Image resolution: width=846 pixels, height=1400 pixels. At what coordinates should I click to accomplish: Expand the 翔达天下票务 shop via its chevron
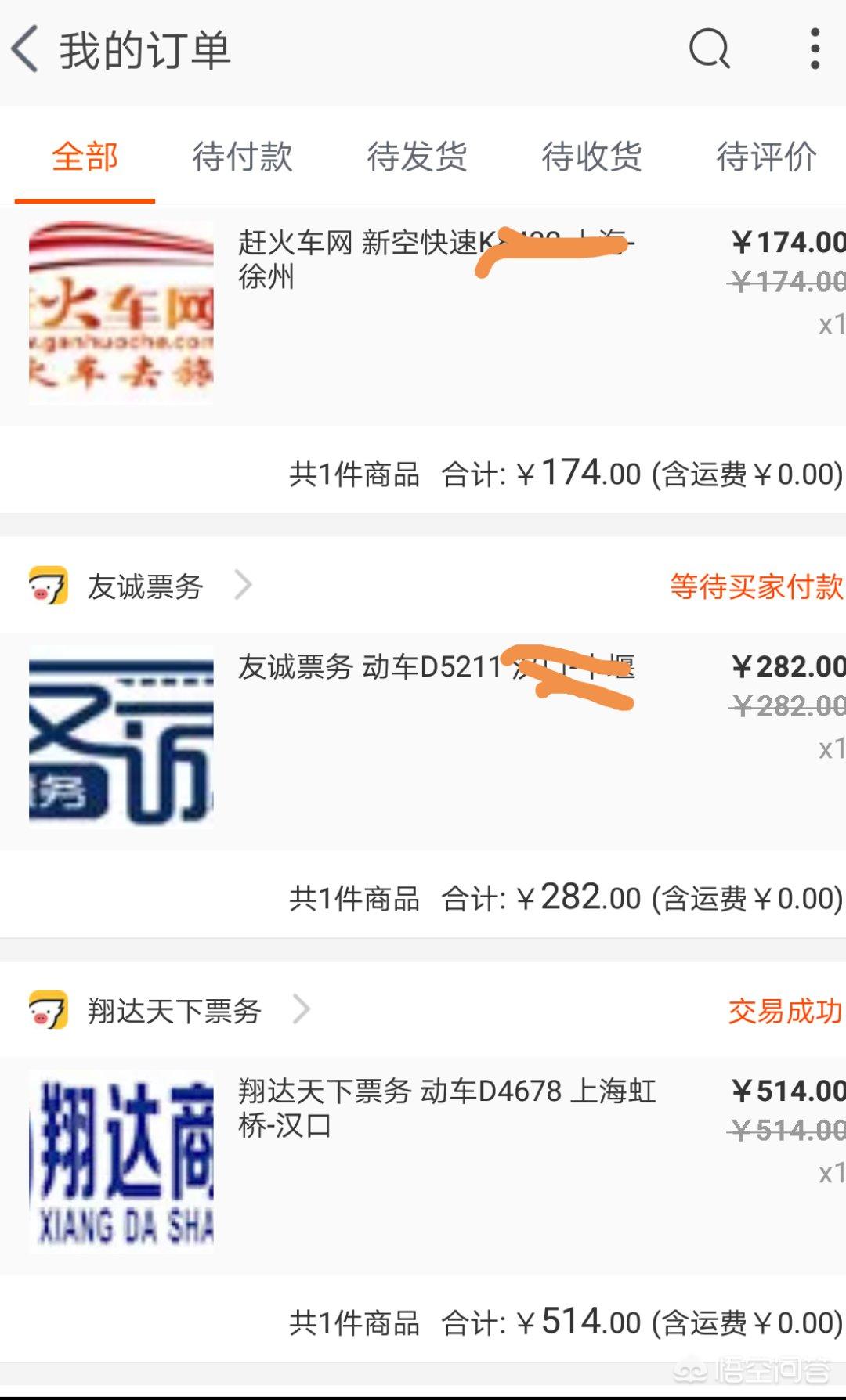click(x=300, y=1011)
